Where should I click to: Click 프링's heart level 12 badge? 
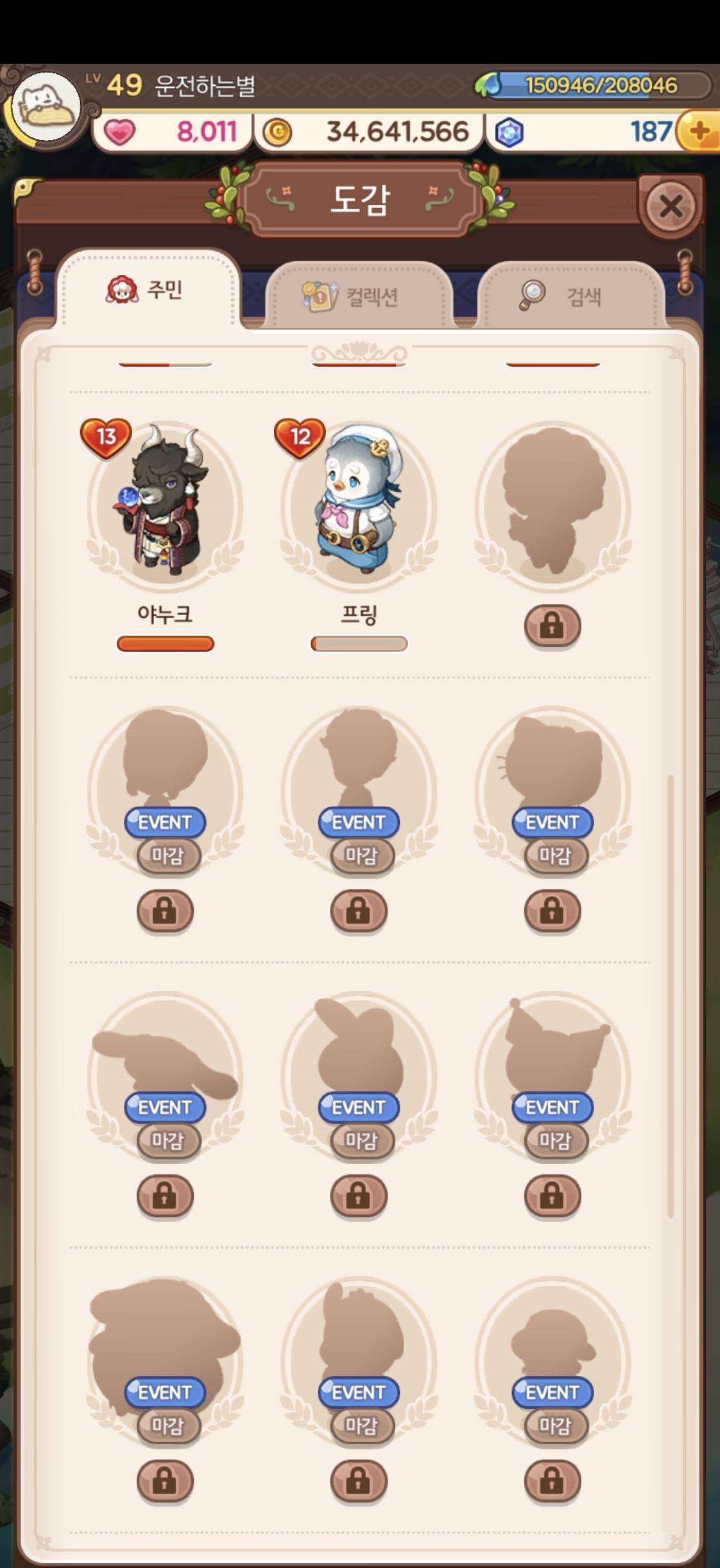click(300, 437)
